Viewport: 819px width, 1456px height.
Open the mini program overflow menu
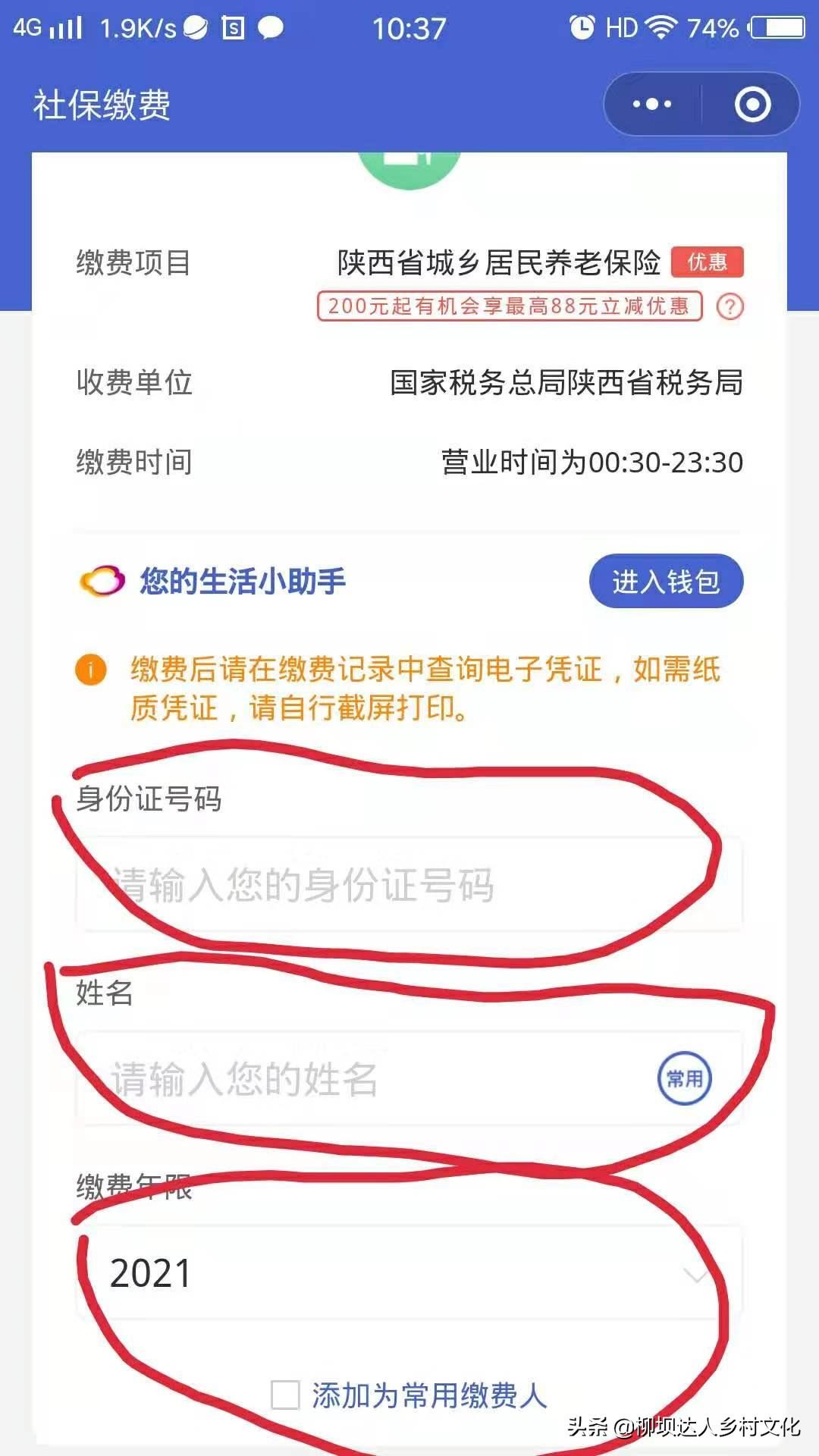click(652, 104)
